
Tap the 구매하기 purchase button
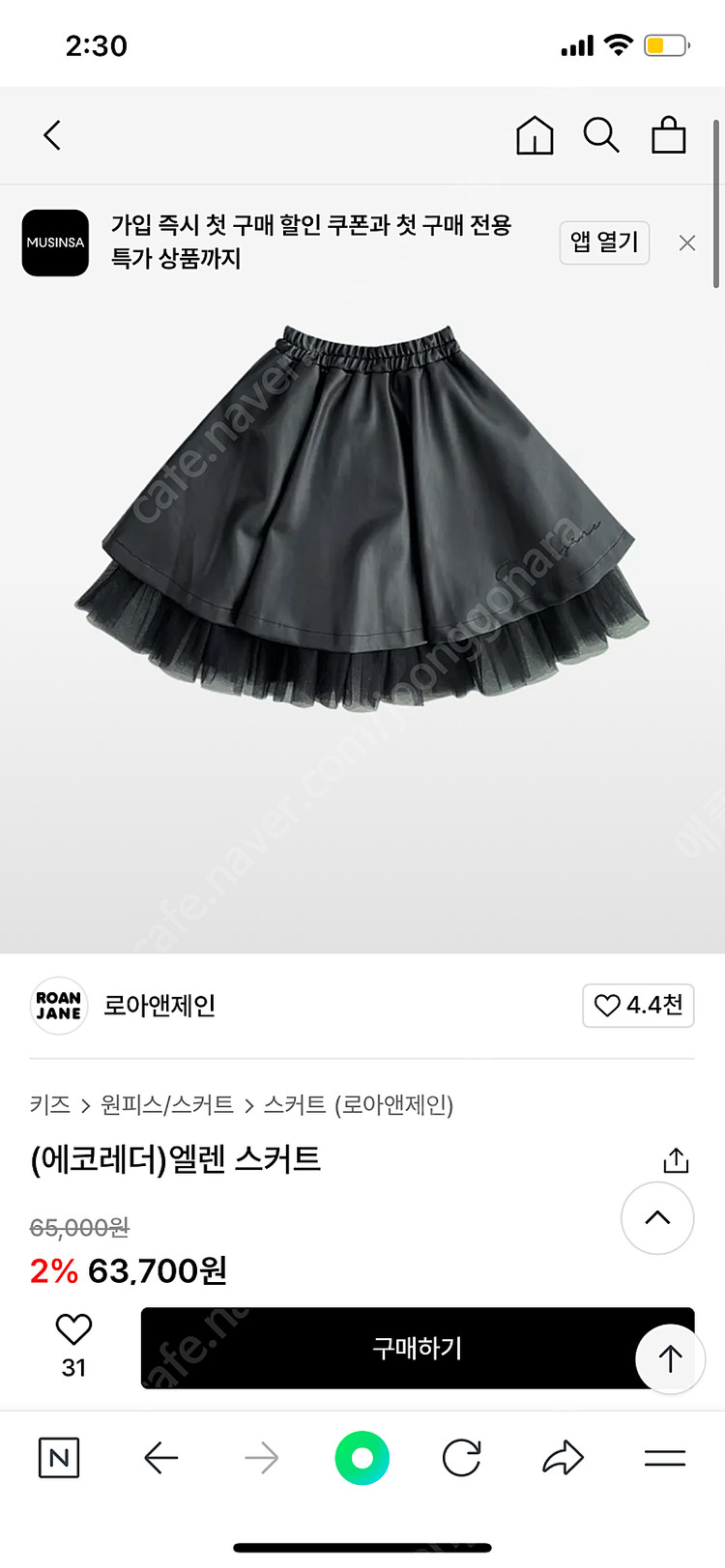click(x=418, y=1348)
